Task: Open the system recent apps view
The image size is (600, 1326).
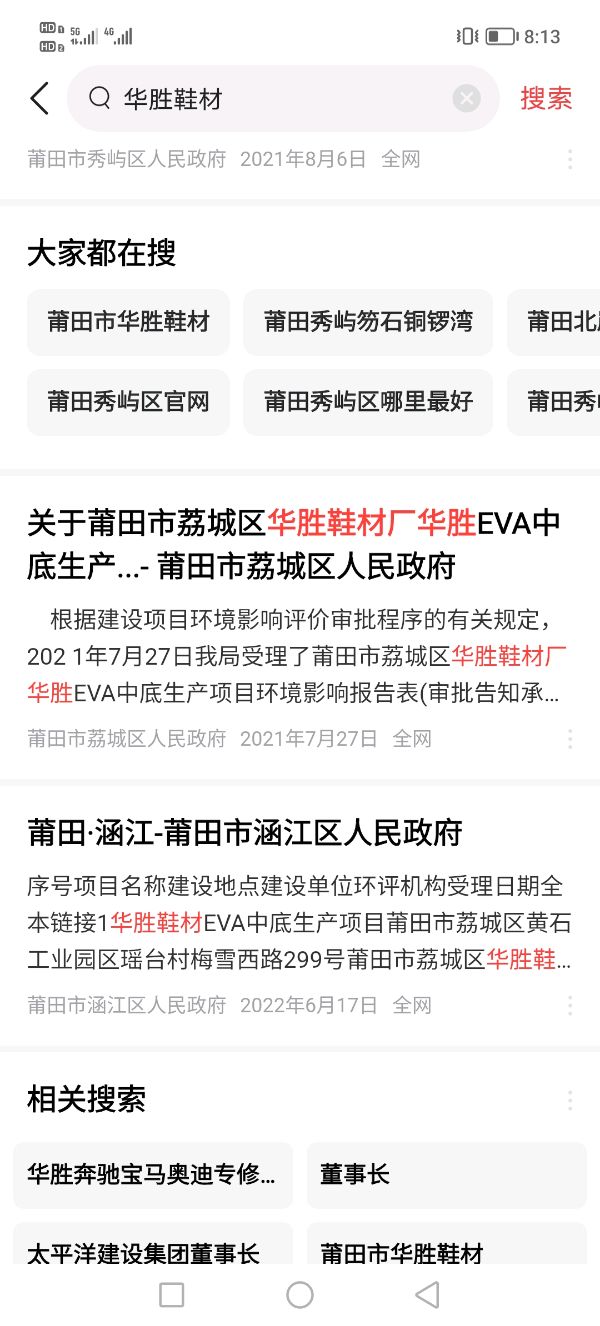Action: point(172,1295)
